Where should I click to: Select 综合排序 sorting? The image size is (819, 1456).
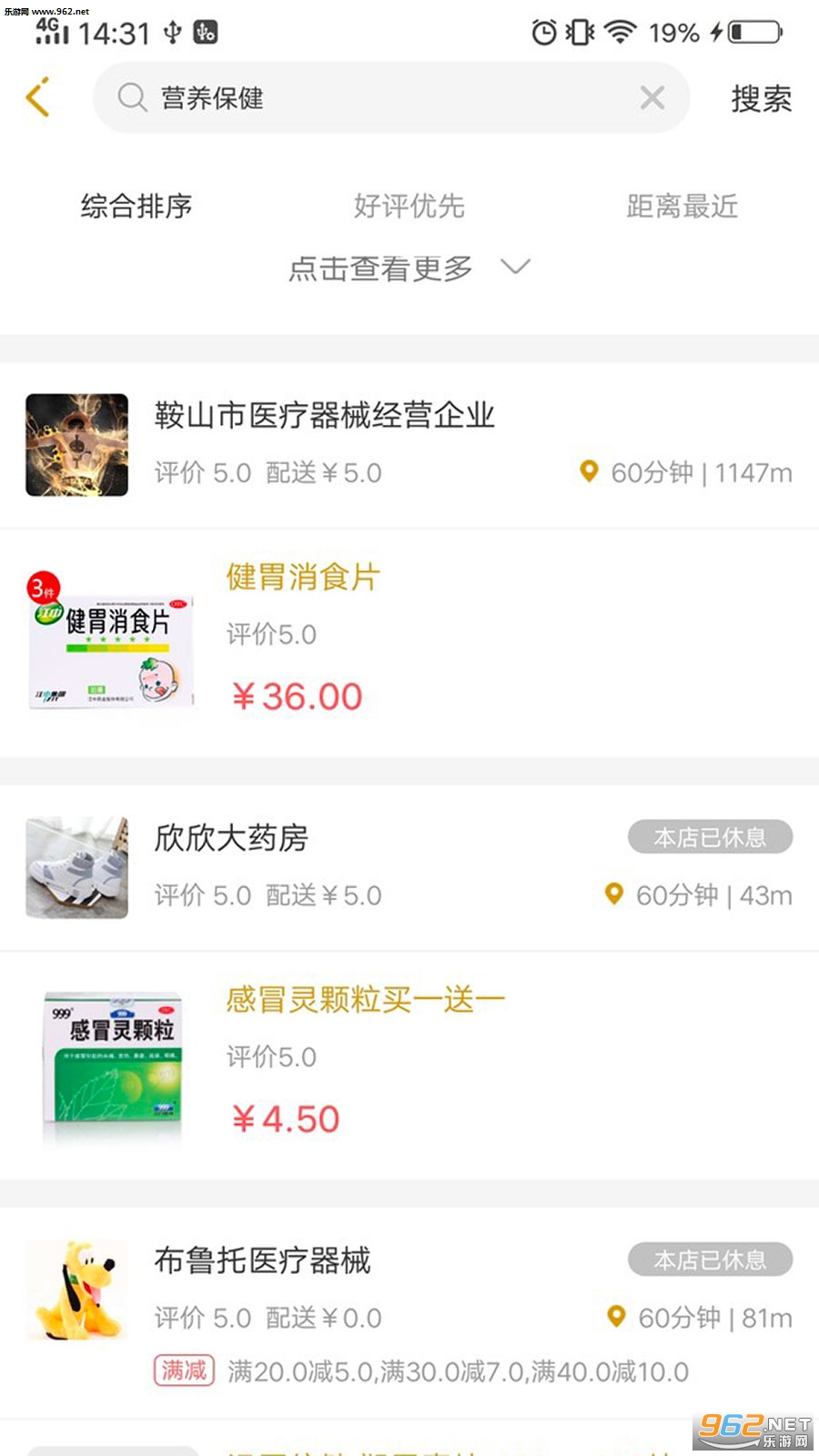point(136,207)
